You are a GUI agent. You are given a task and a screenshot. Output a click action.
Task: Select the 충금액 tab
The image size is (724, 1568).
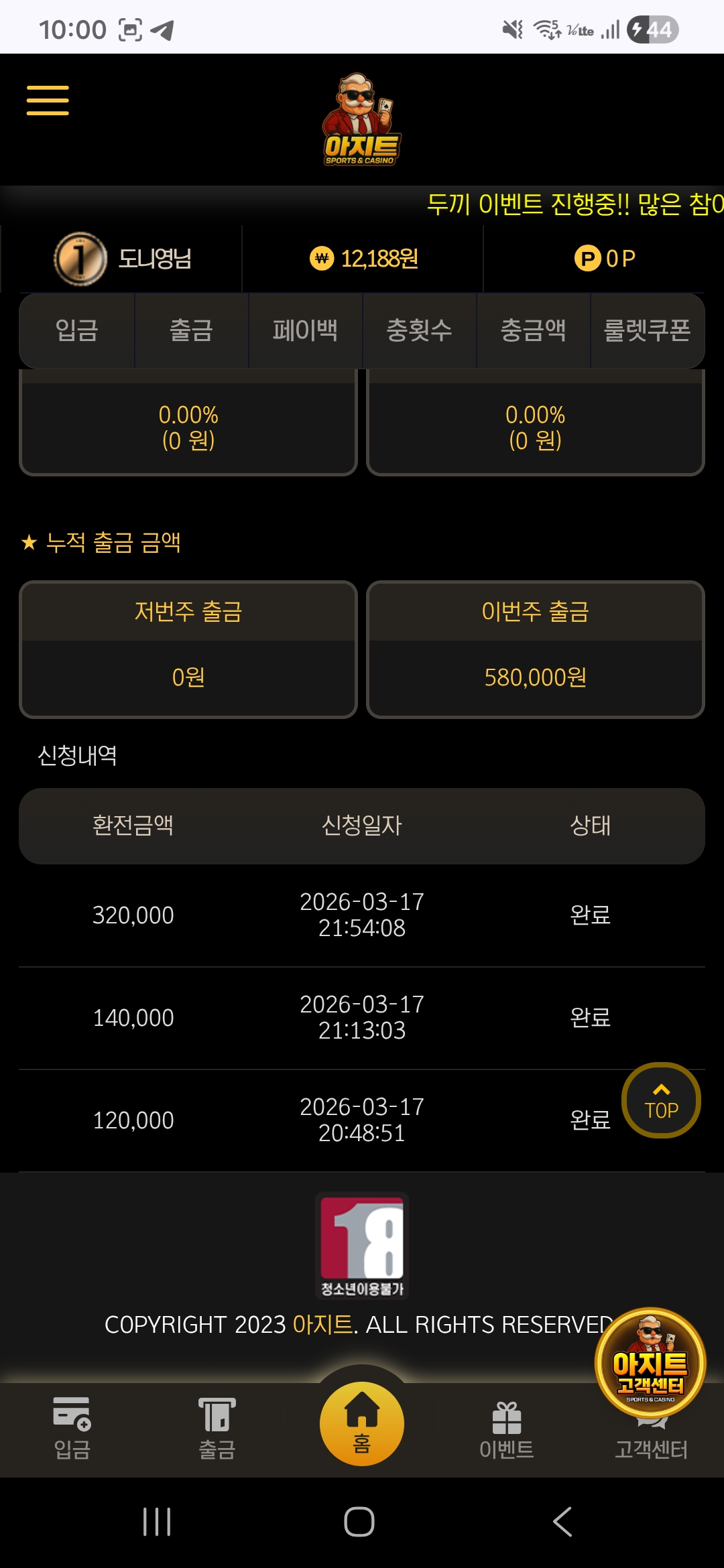pos(533,330)
